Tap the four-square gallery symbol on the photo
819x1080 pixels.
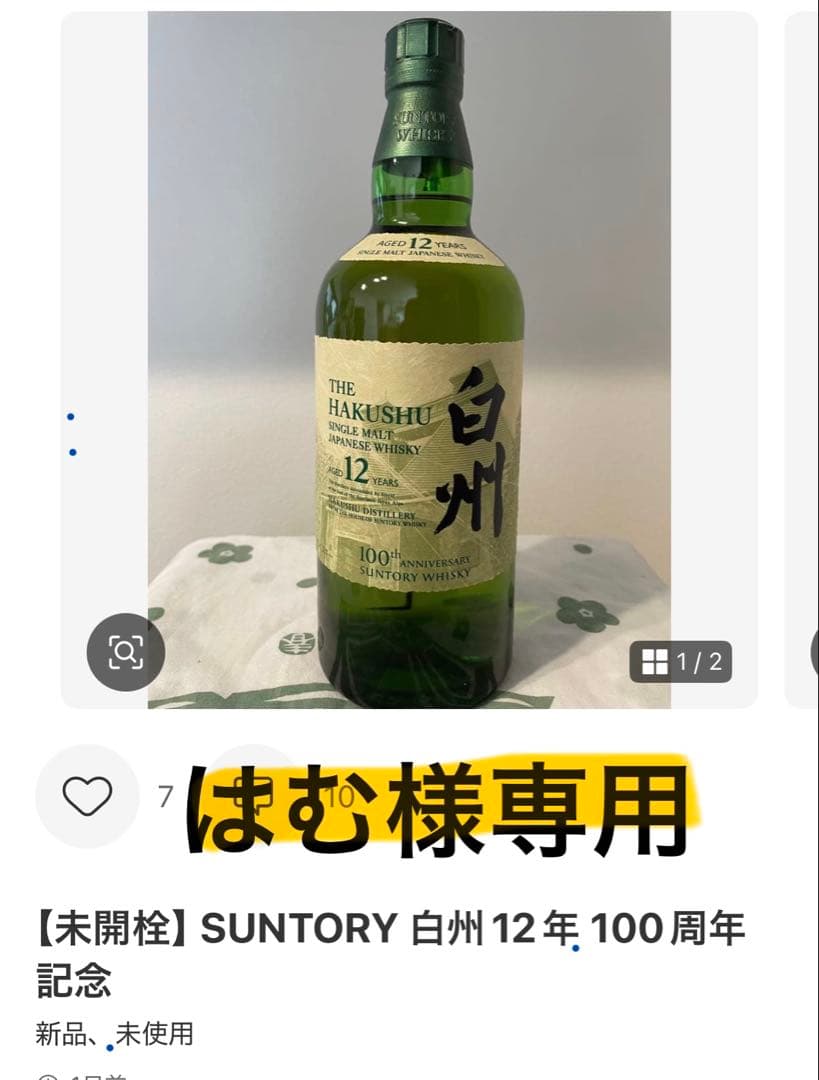655,660
